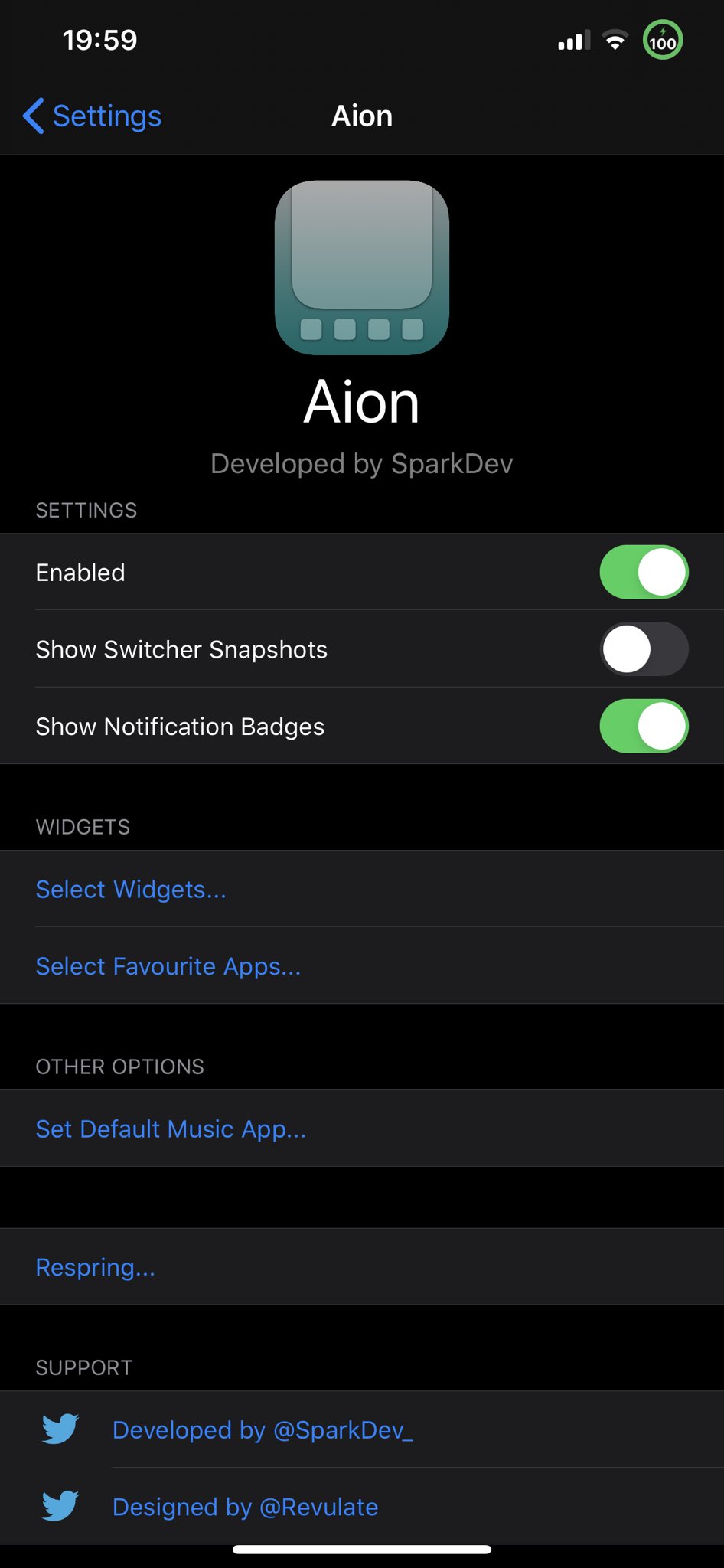Viewport: 724px width, 1568px height.
Task: Open Select Favourite Apps
Action: tap(362, 966)
